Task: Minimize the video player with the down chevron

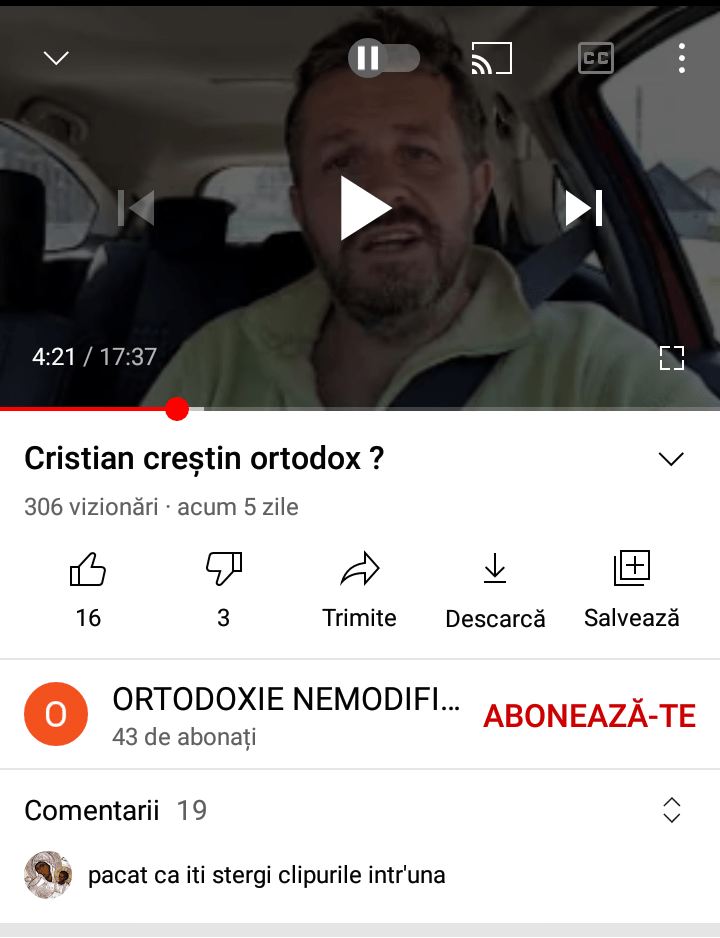Action: 56,58
